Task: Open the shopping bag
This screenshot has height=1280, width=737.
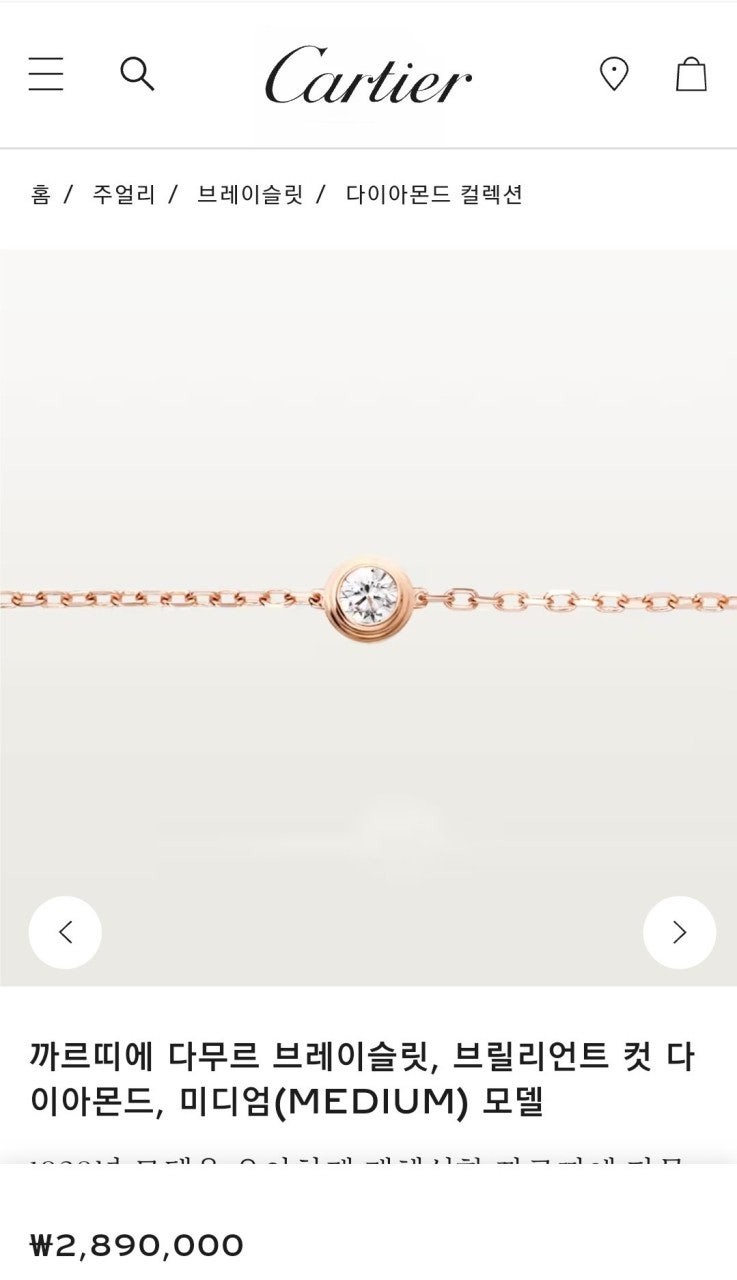Action: pyautogui.click(x=691, y=74)
